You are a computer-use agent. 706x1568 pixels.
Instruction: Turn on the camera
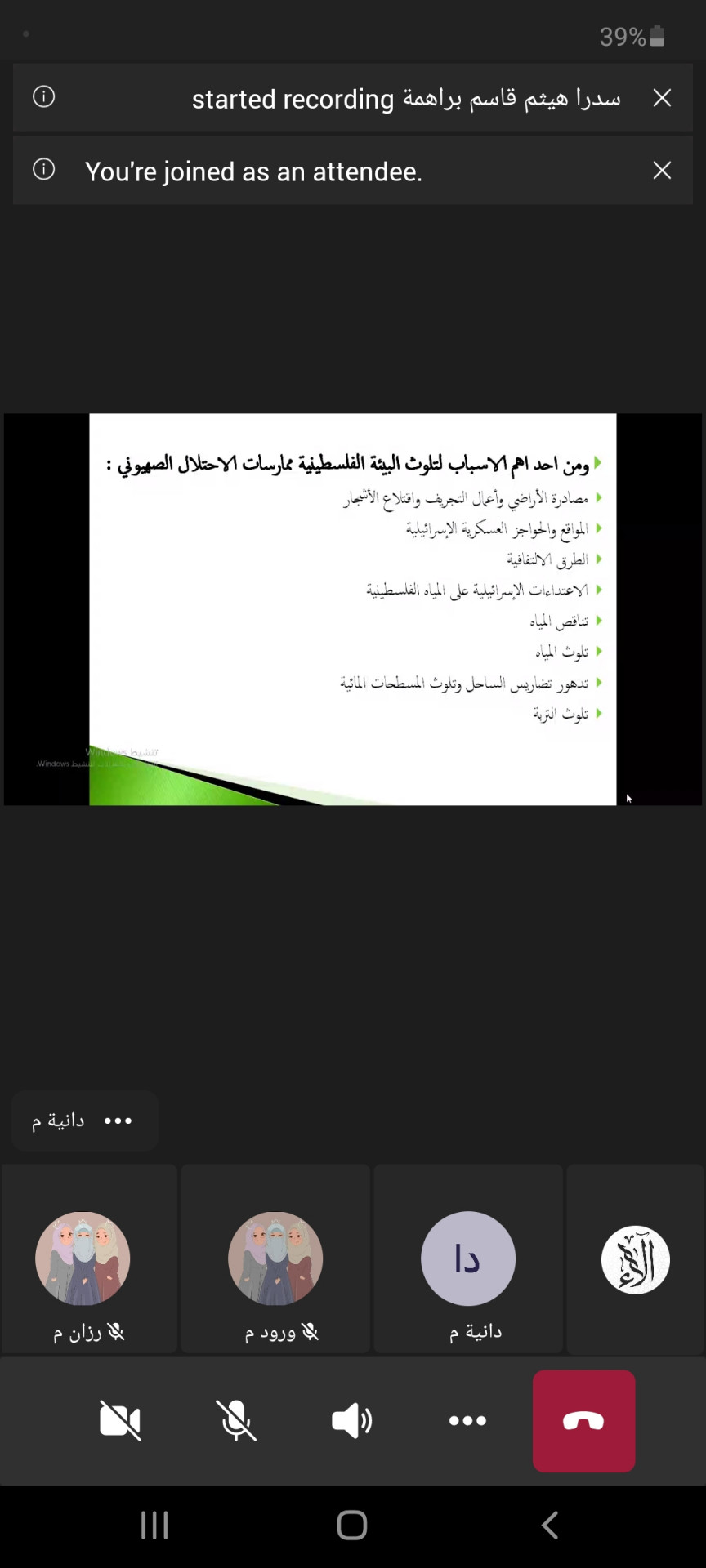[x=120, y=1421]
